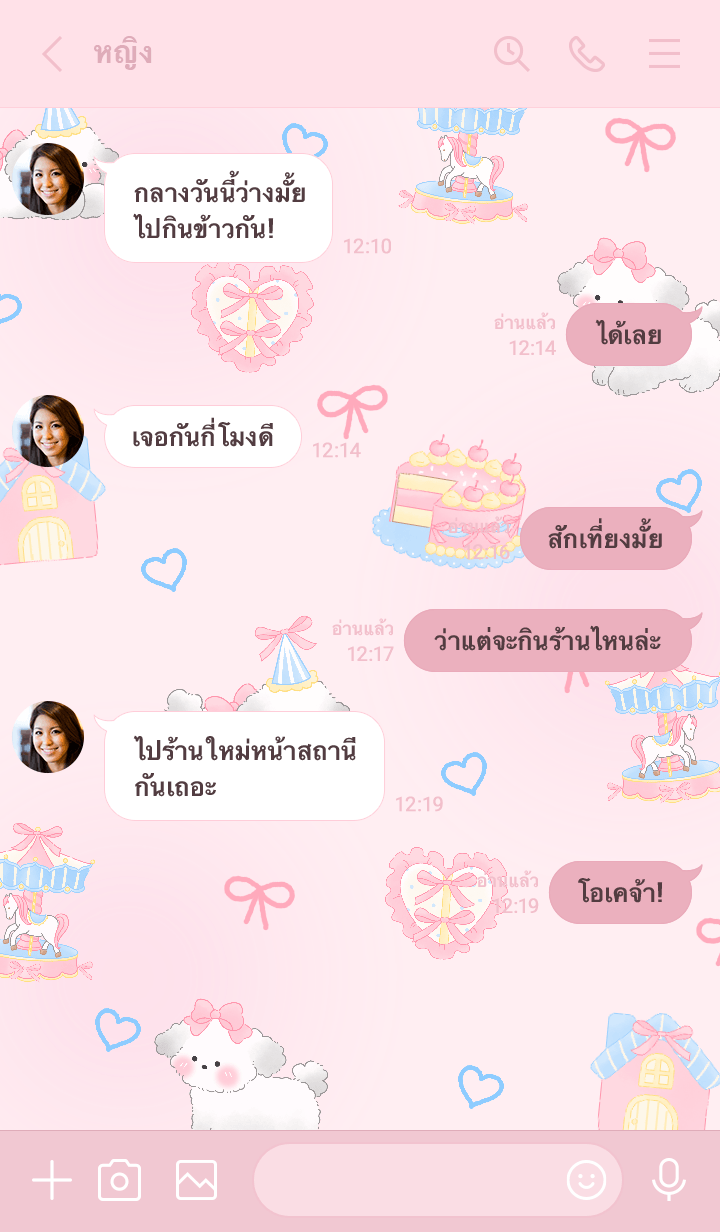Open the camera to take a photo
The image size is (720, 1232).
point(119,1181)
